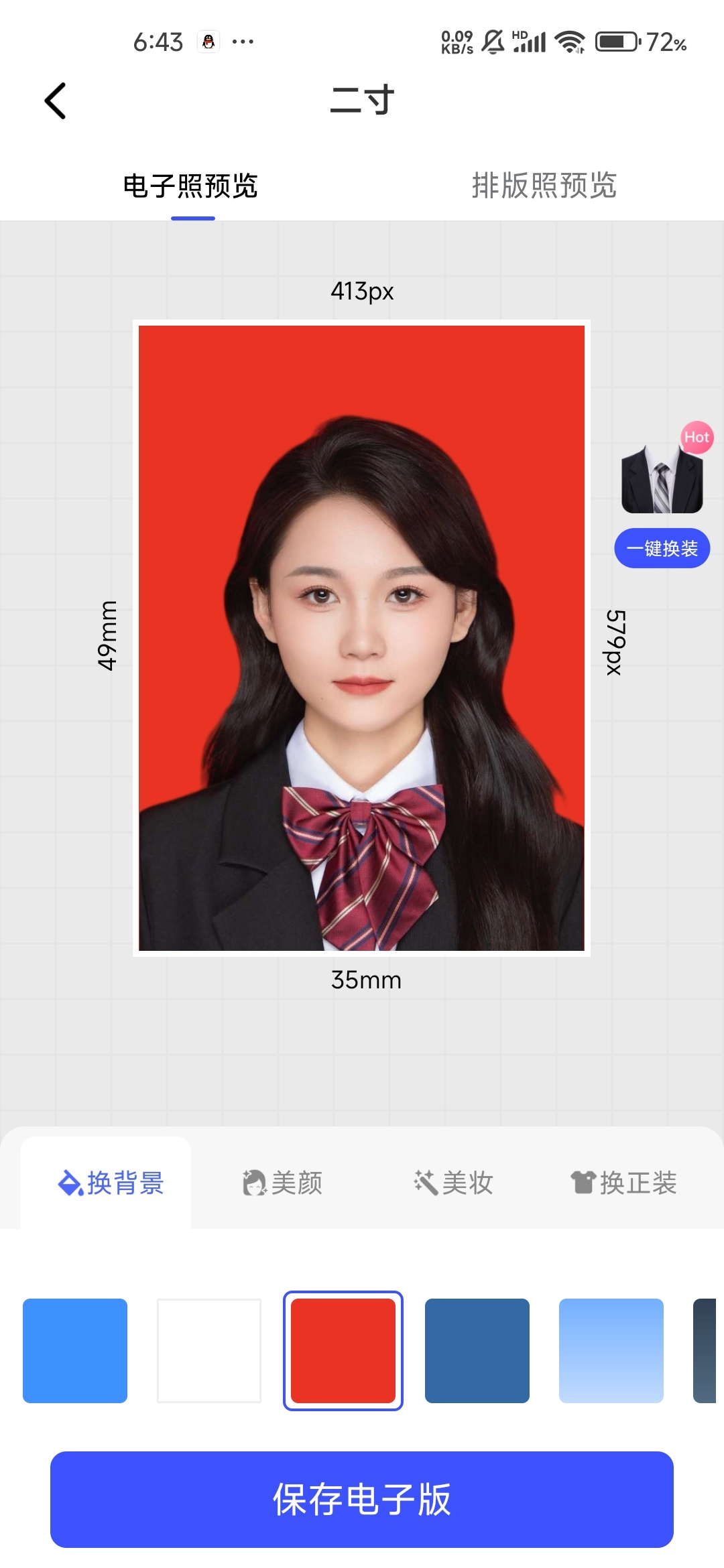Open the 美妆 tab
Viewport: 724px width, 1568px height.
[453, 1183]
